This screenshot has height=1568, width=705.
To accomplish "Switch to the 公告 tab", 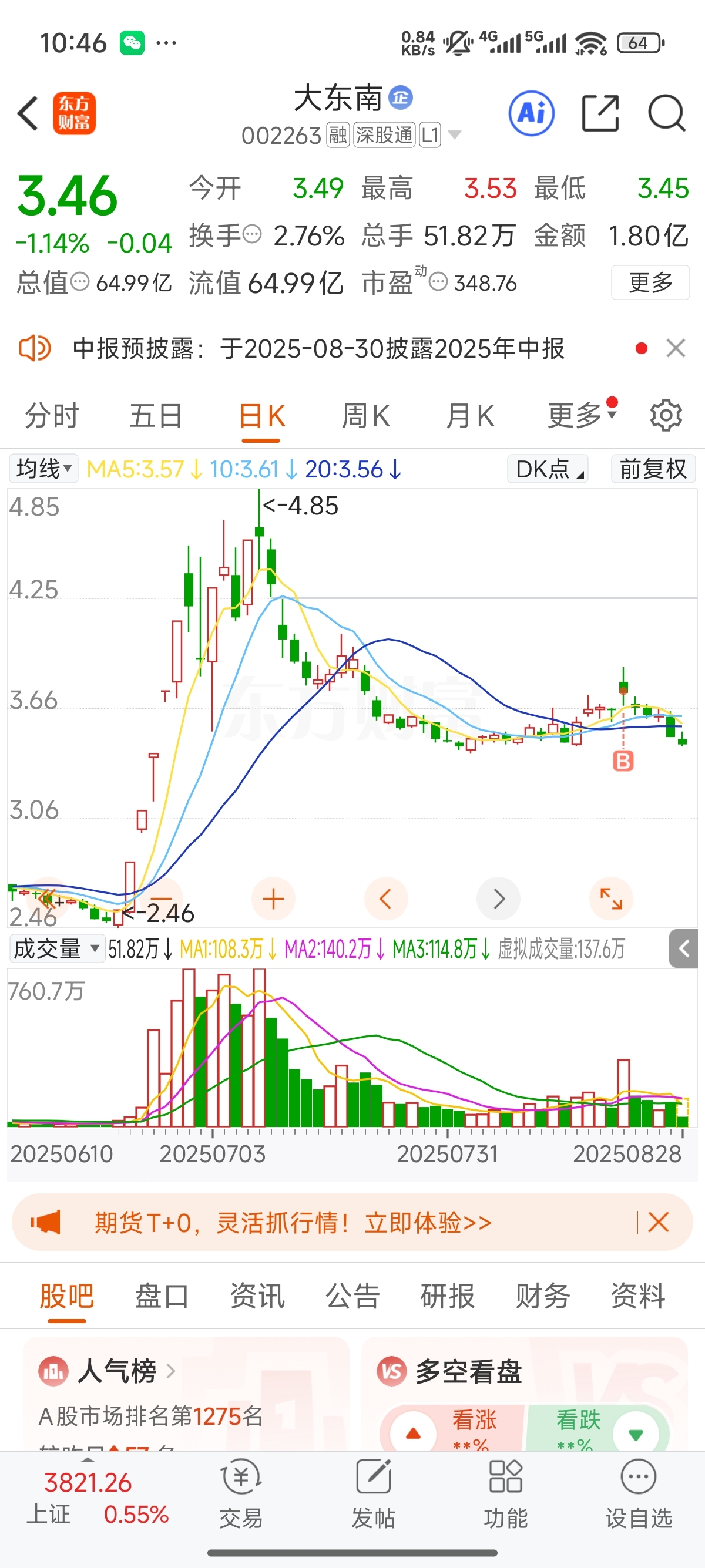I will point(352,1296).
